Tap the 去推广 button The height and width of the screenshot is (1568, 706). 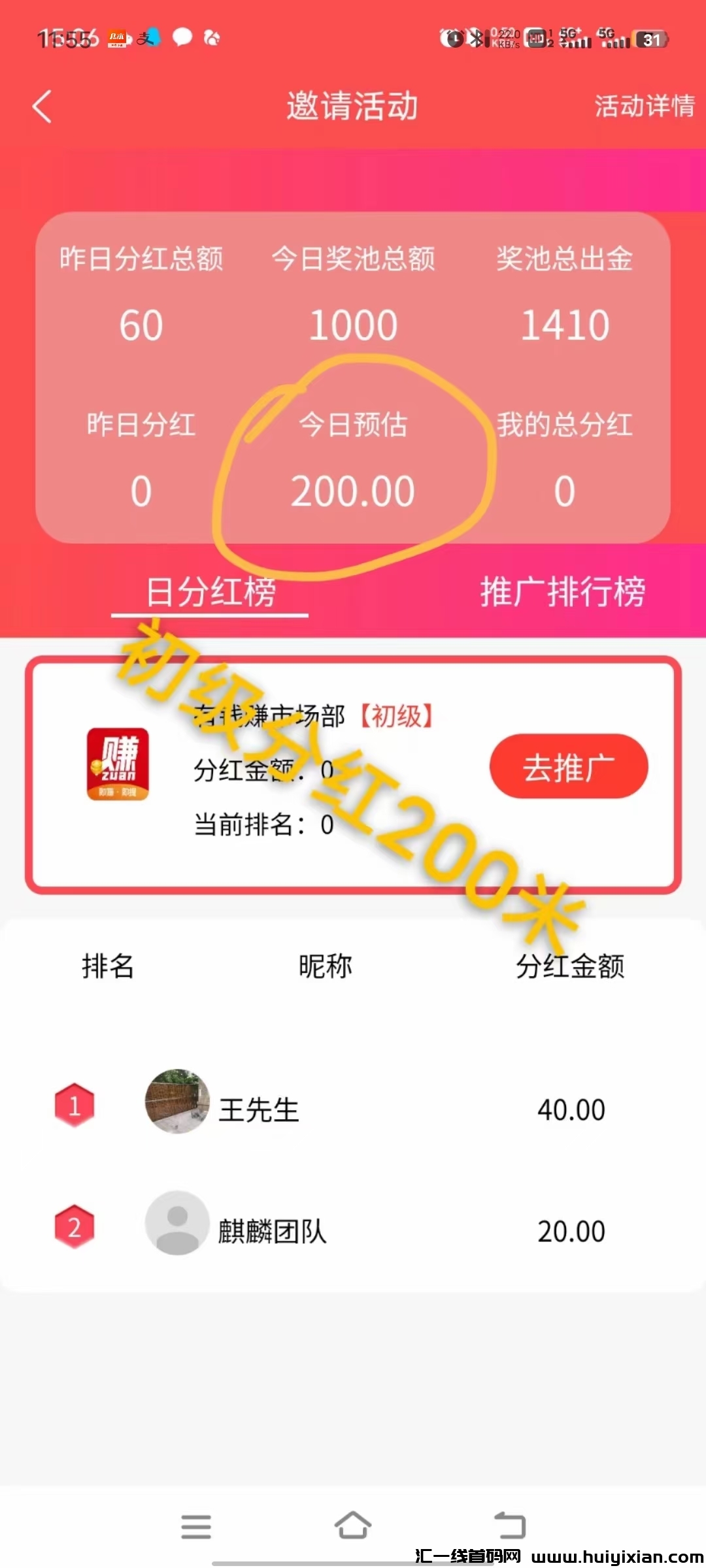tap(568, 766)
